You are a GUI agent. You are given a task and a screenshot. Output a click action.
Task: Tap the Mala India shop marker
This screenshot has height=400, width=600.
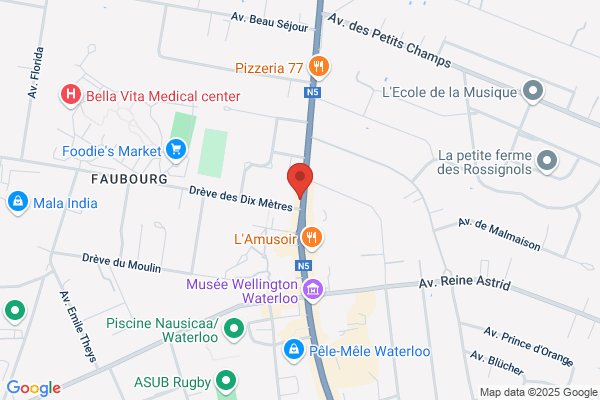coord(18,202)
